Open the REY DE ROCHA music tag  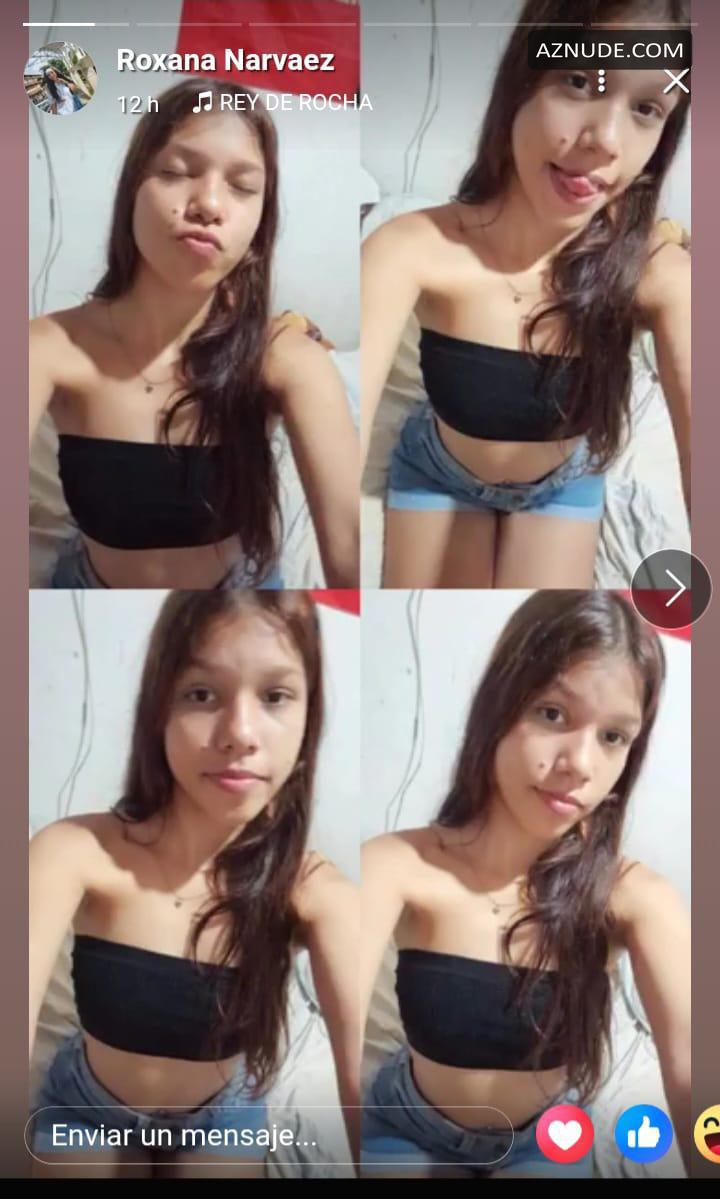click(x=282, y=102)
